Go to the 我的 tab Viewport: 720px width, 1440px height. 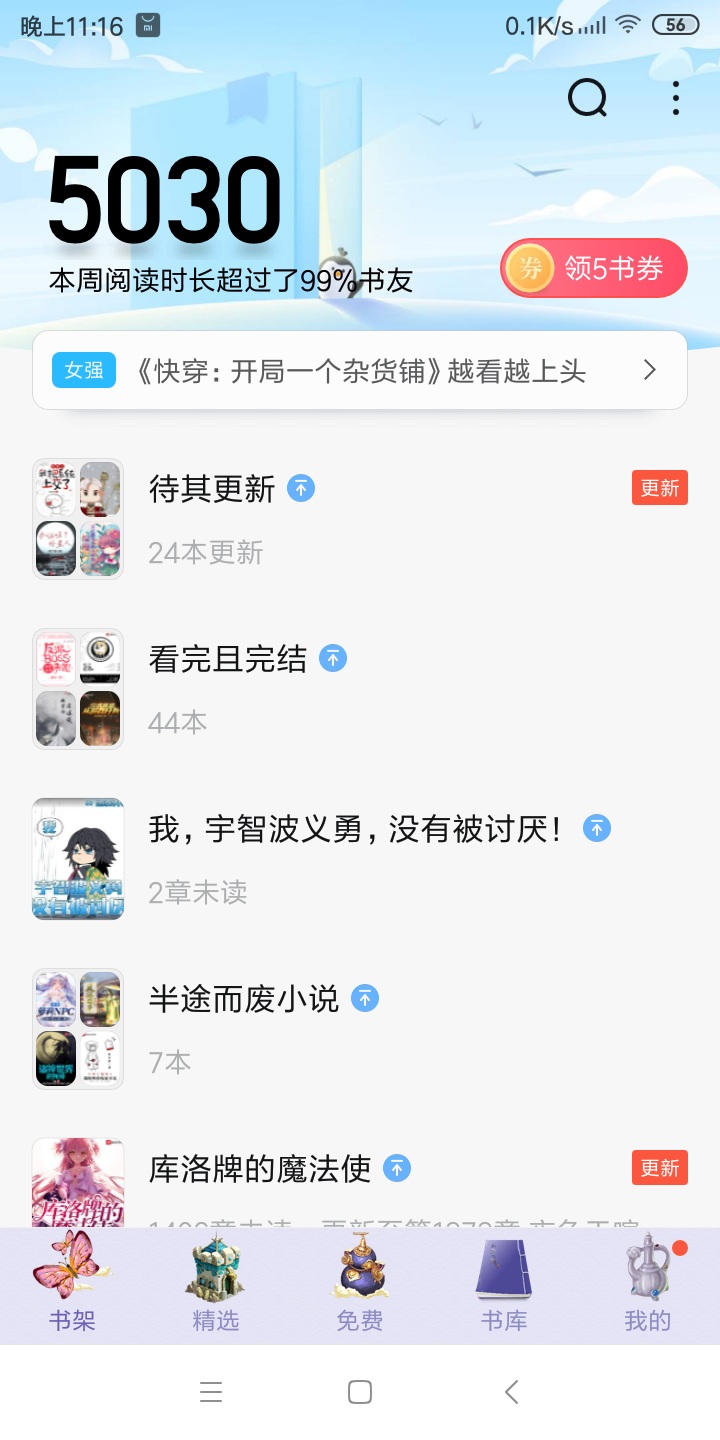[x=648, y=1286]
